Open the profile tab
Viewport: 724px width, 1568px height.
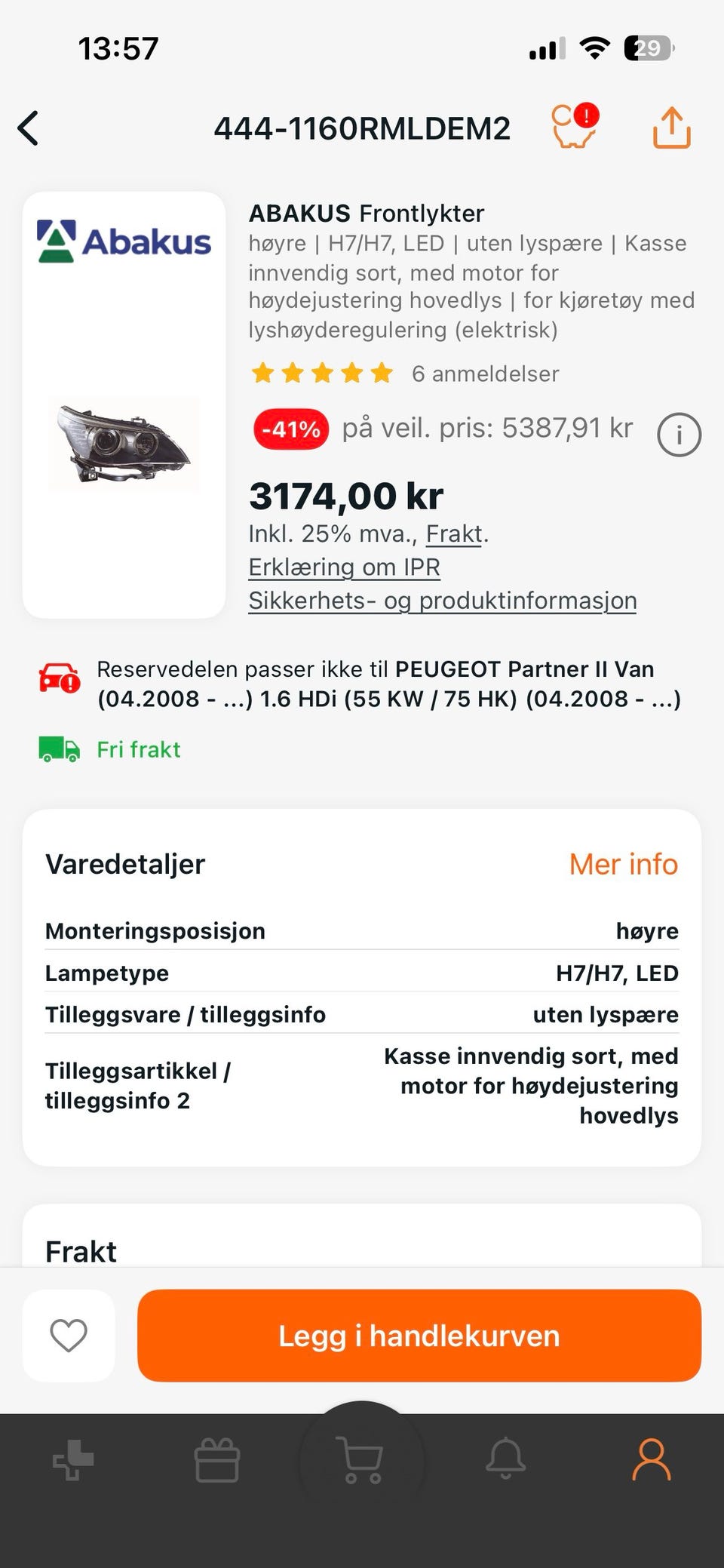651,1459
